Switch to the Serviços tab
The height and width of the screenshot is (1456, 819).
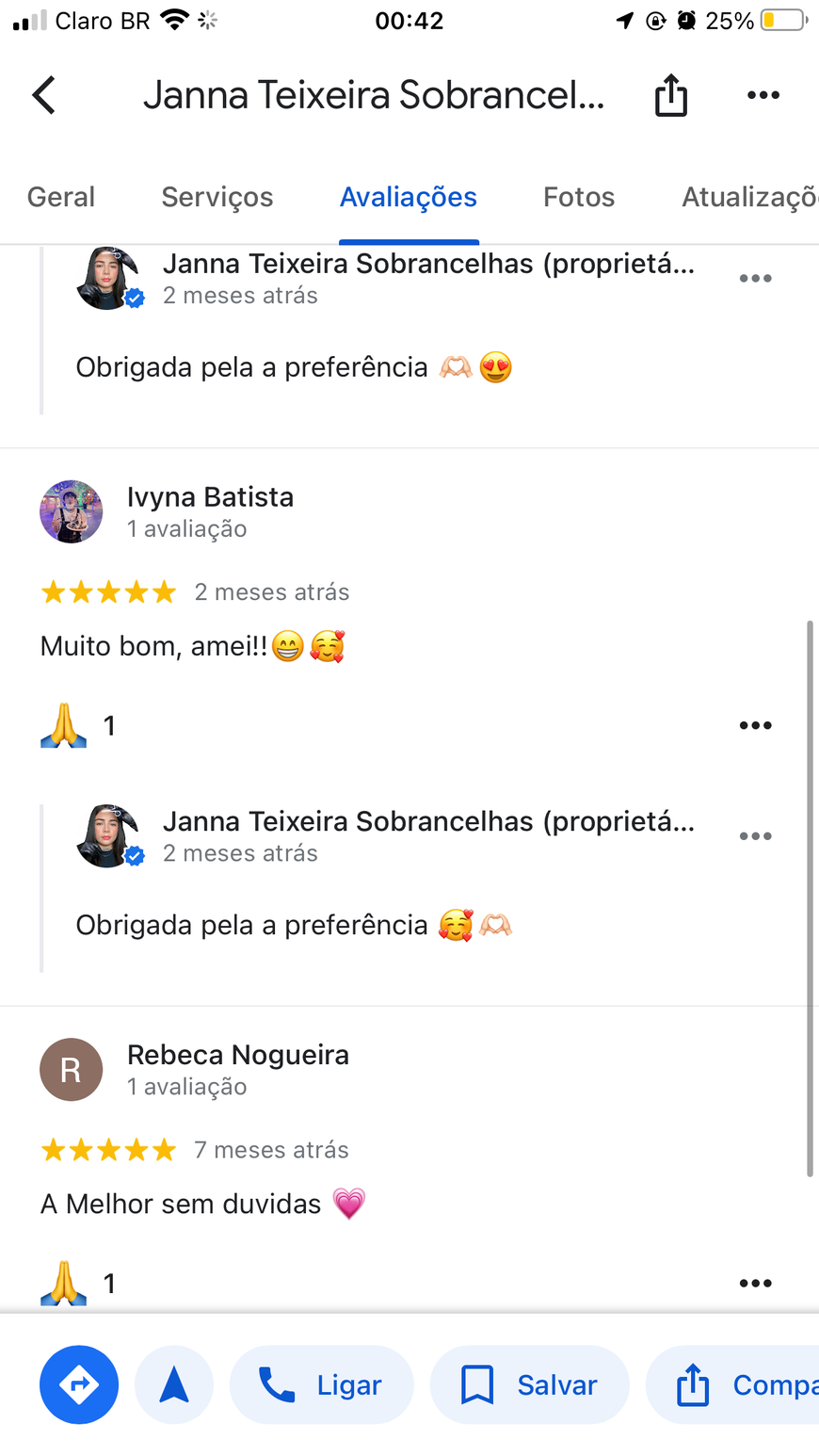(x=217, y=197)
